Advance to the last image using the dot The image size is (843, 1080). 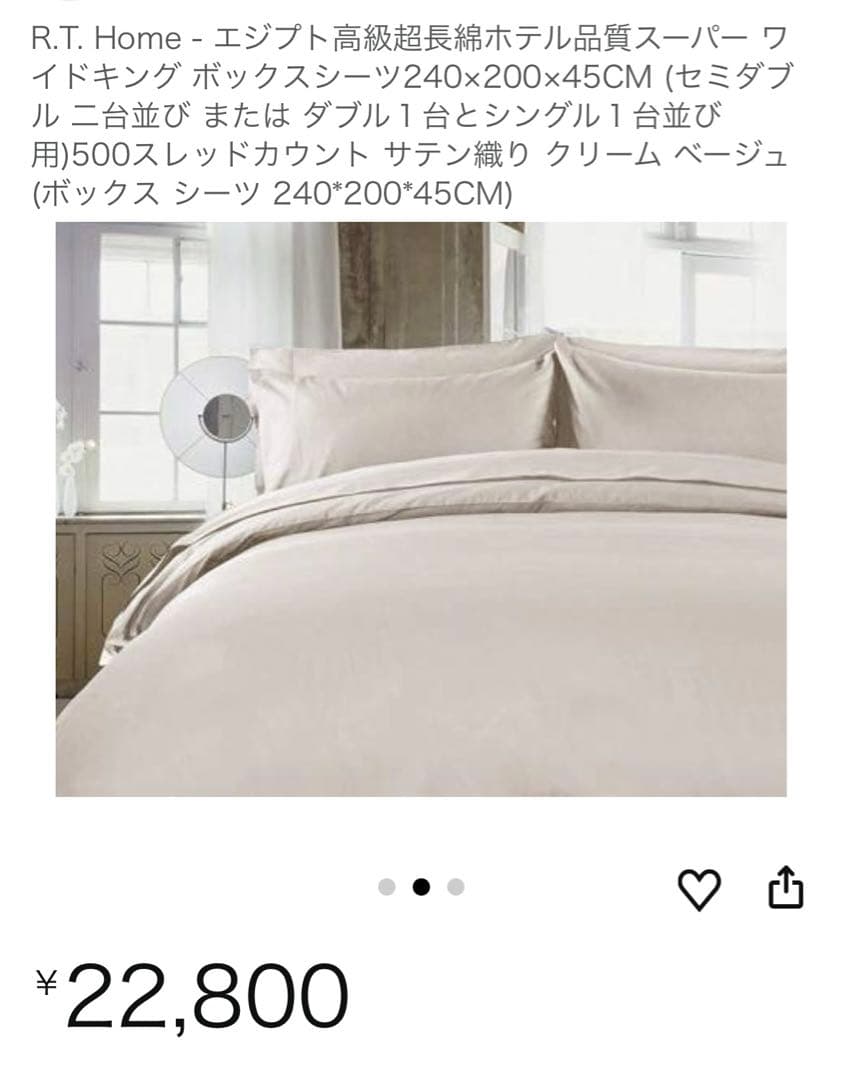click(457, 884)
